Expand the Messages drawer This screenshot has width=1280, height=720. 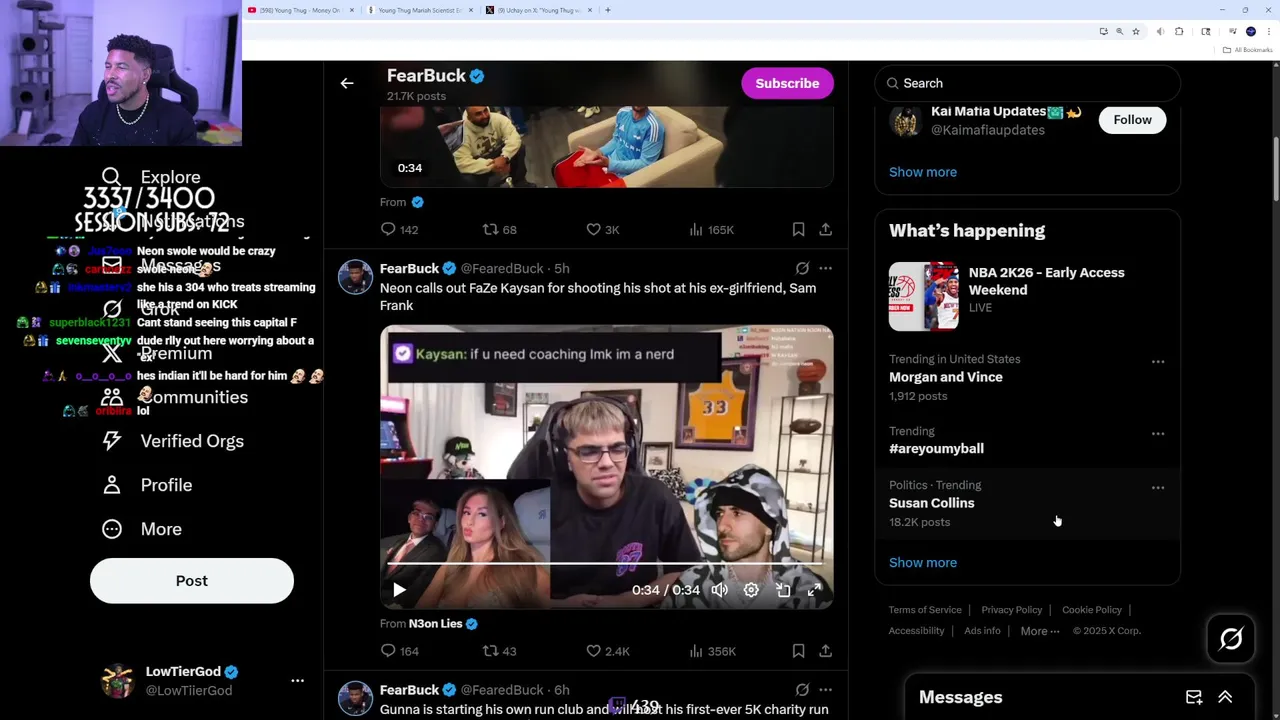point(1225,697)
